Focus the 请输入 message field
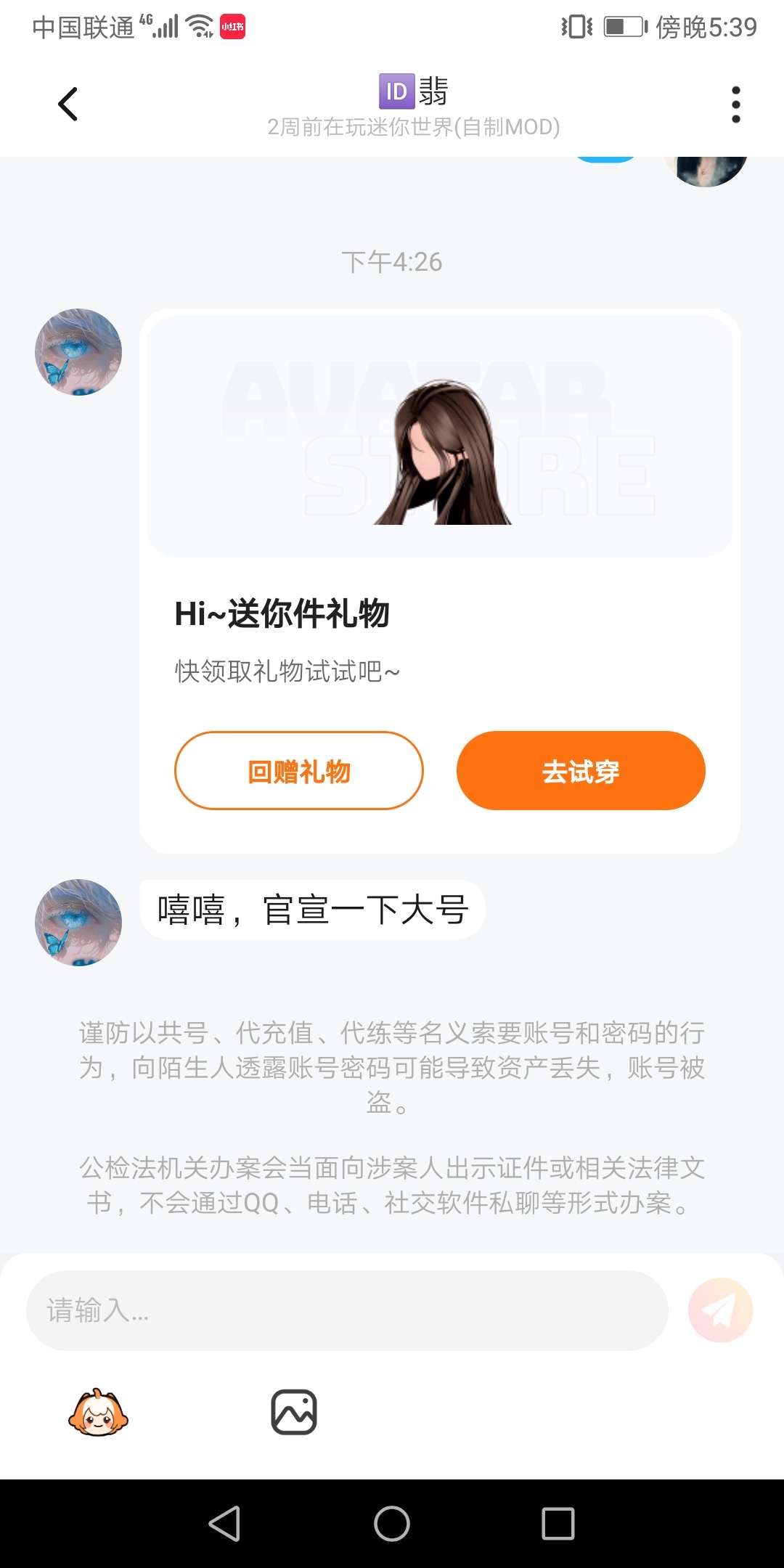784x1568 pixels. pos(347,1310)
